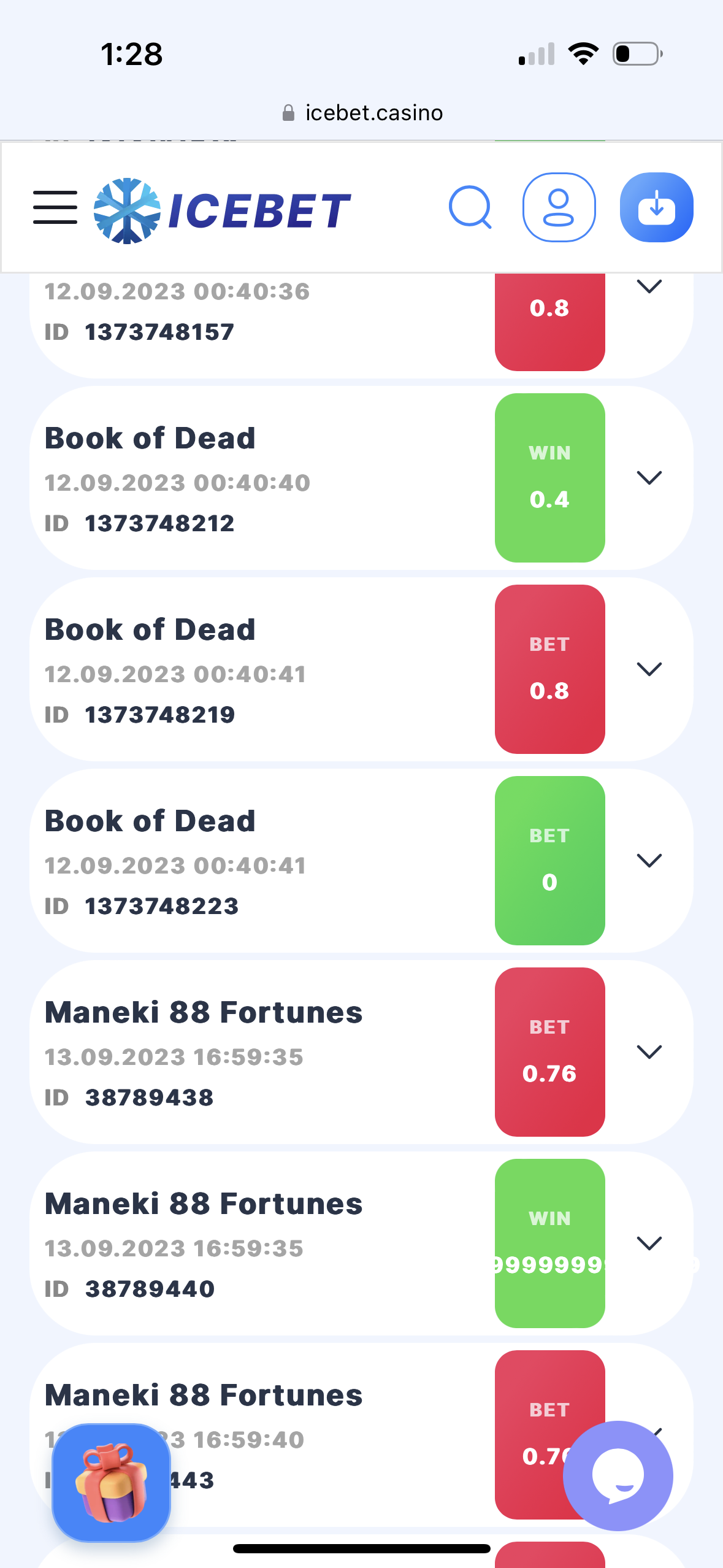Open the search icon
The image size is (723, 1568).
pos(470,207)
